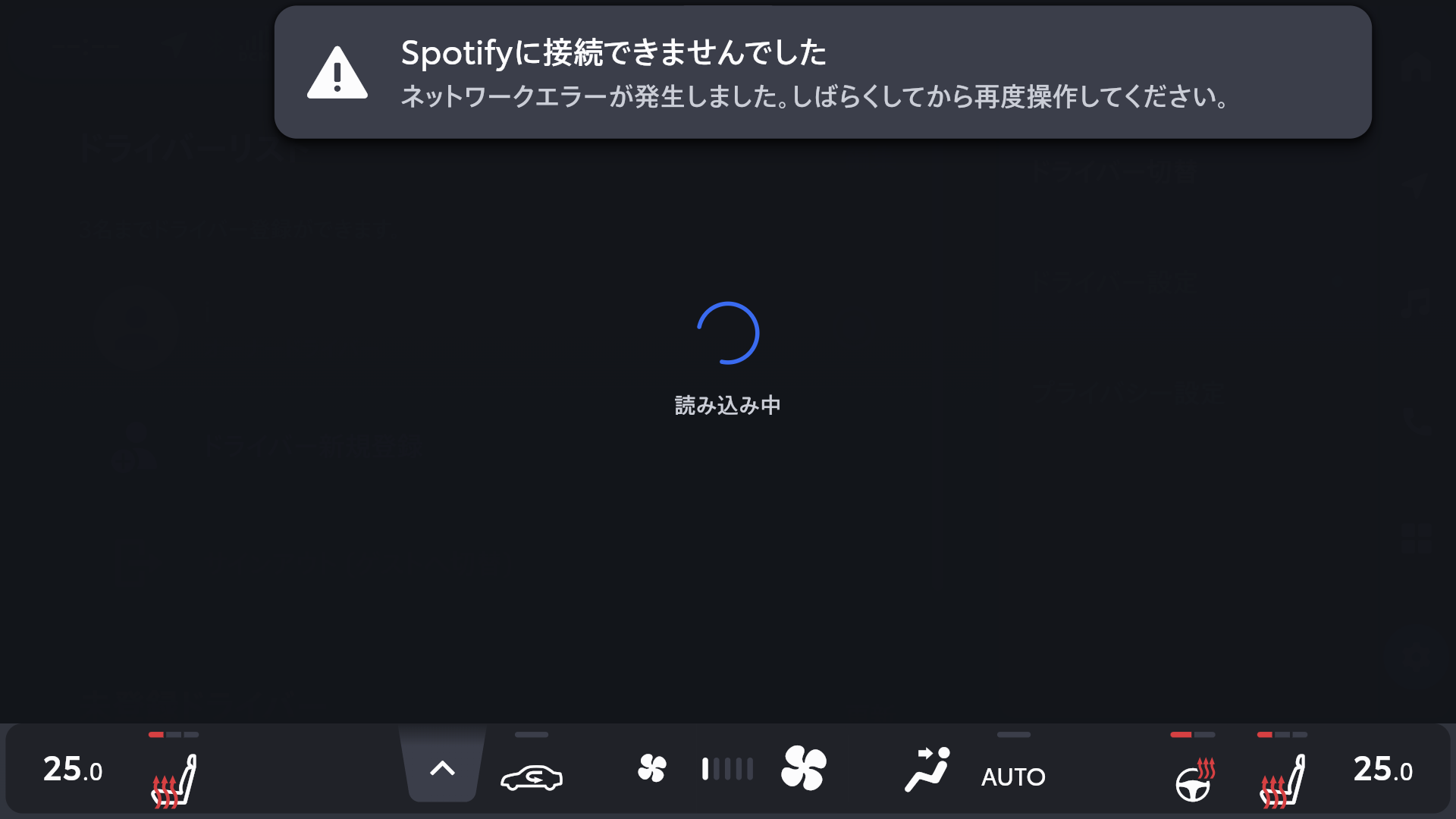This screenshot has width=1456, height=819.
Task: Adjust the passenger temperature showing 25.0
Action: [x=1383, y=770]
